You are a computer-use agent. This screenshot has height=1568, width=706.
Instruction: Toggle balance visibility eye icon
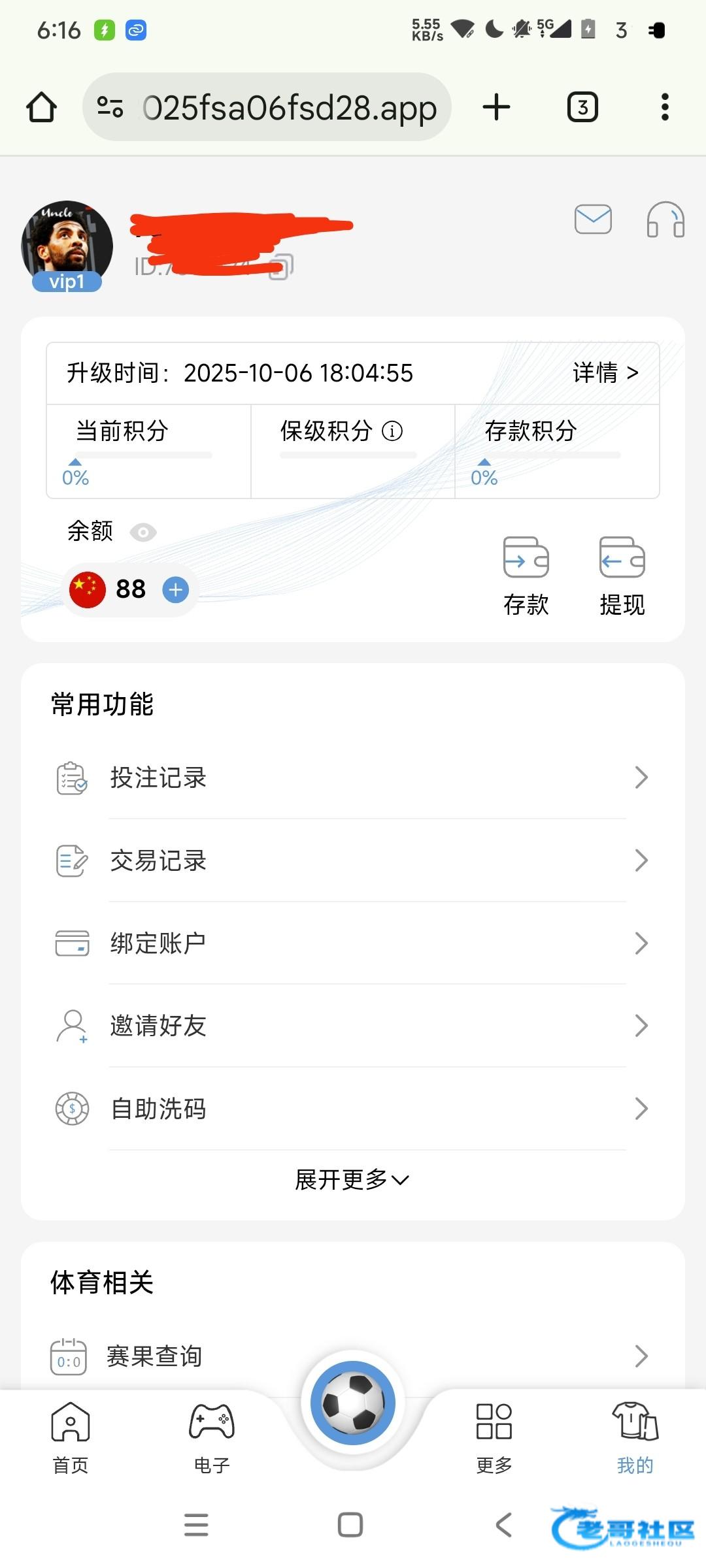click(143, 532)
